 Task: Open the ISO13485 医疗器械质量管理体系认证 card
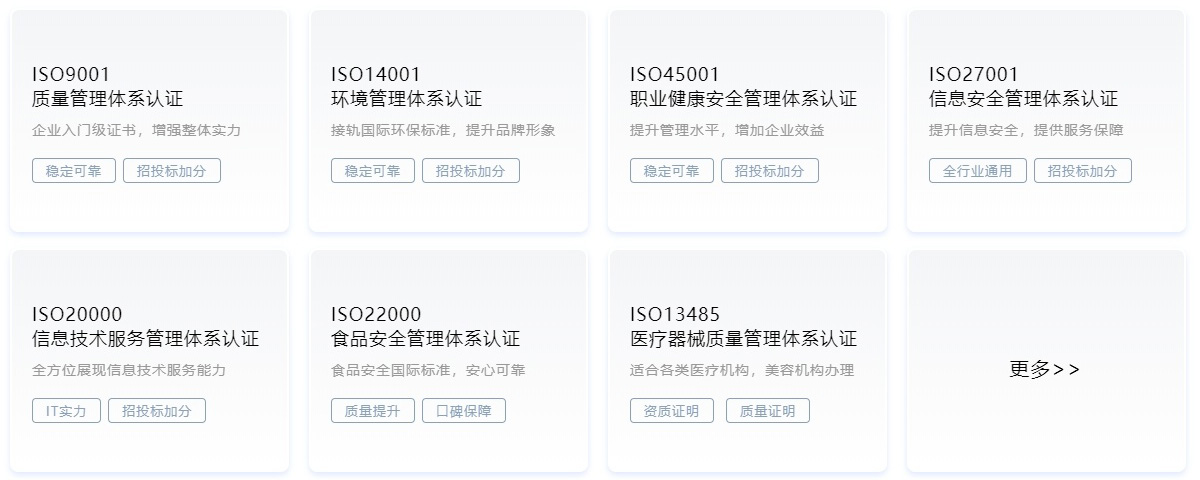coord(743,339)
